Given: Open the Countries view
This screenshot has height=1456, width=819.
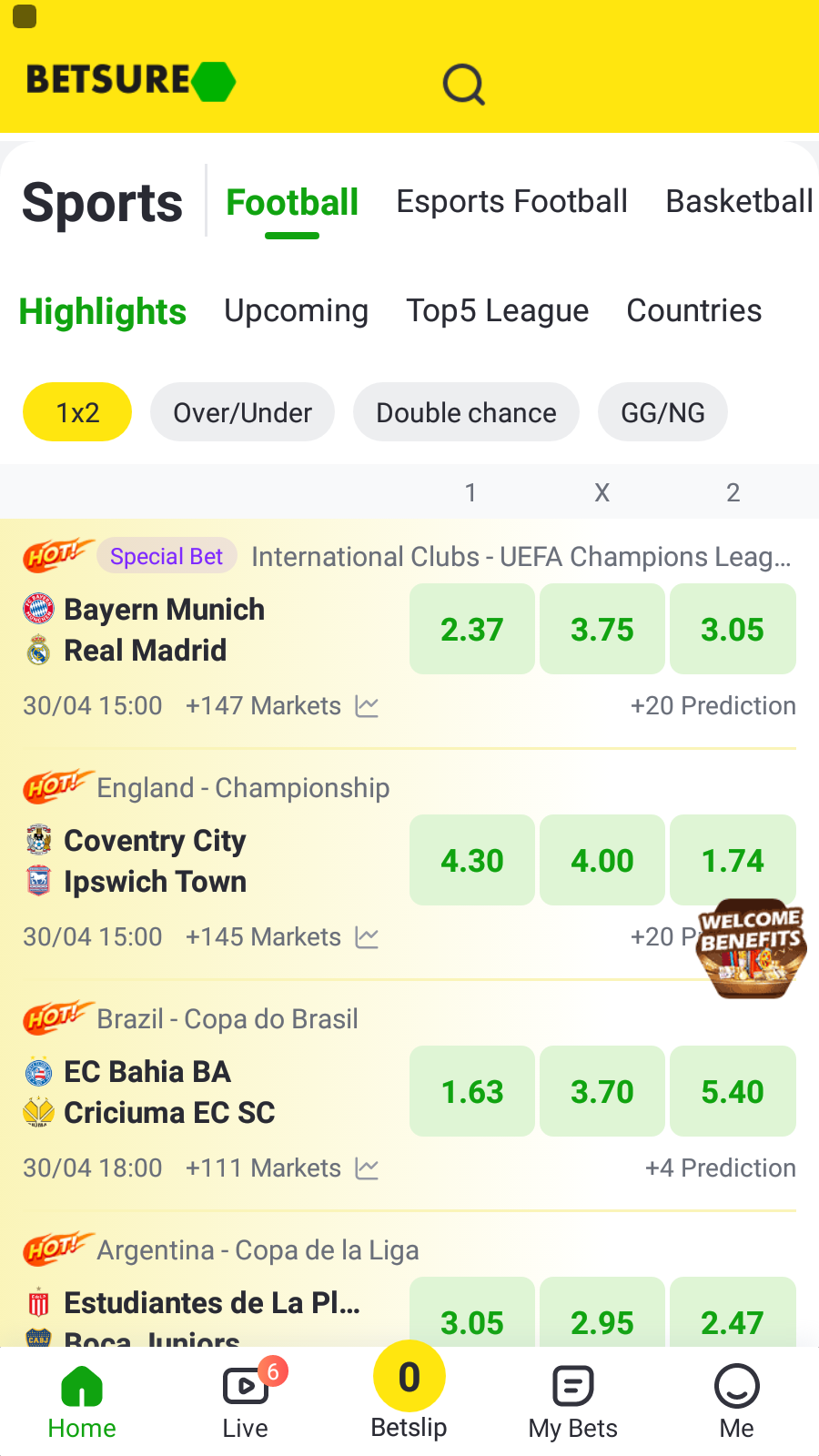Looking at the screenshot, I should [x=693, y=311].
